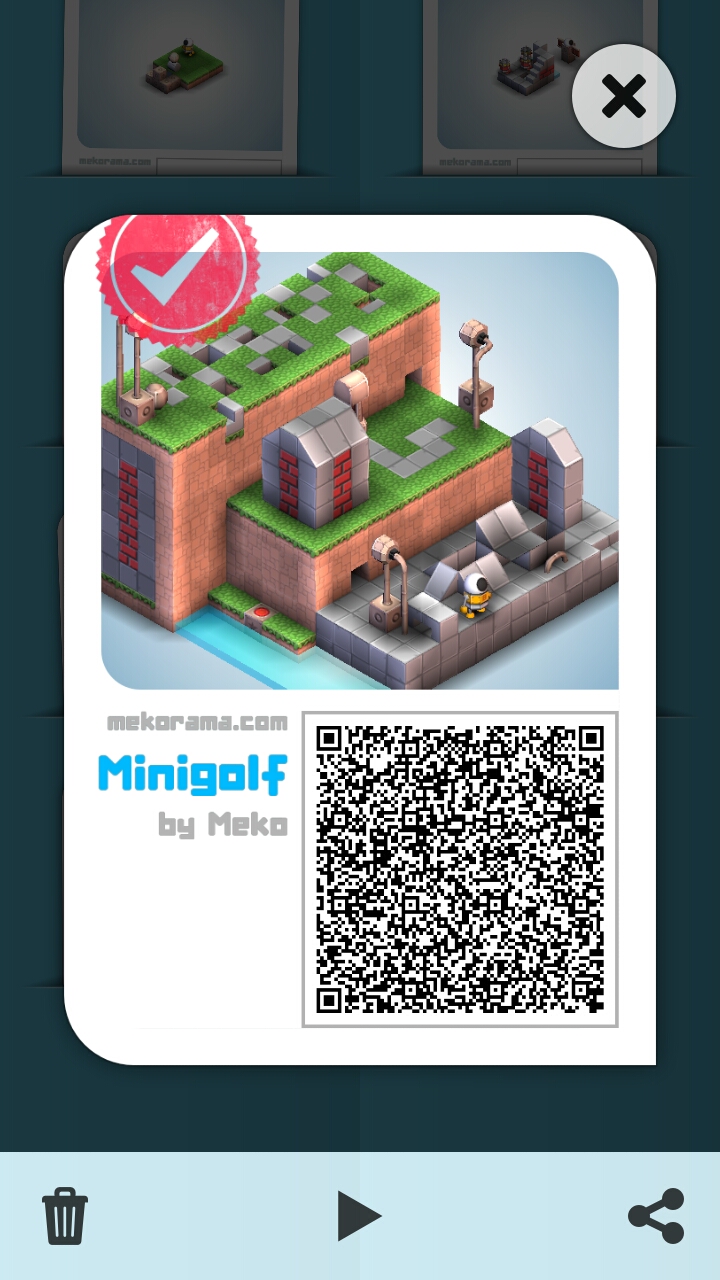The width and height of the screenshot is (720, 1280).
Task: Close the Minigolf level card
Action: pyautogui.click(x=624, y=96)
